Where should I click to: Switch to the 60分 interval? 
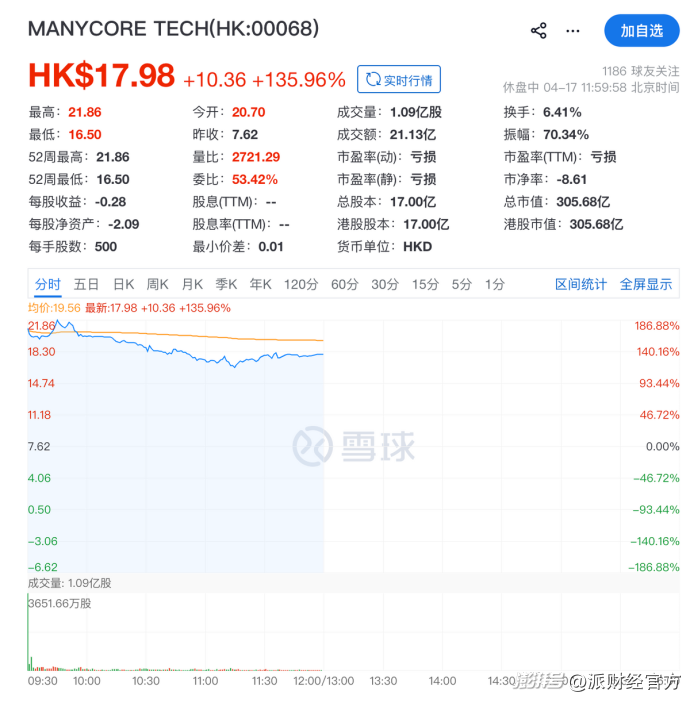[344, 284]
